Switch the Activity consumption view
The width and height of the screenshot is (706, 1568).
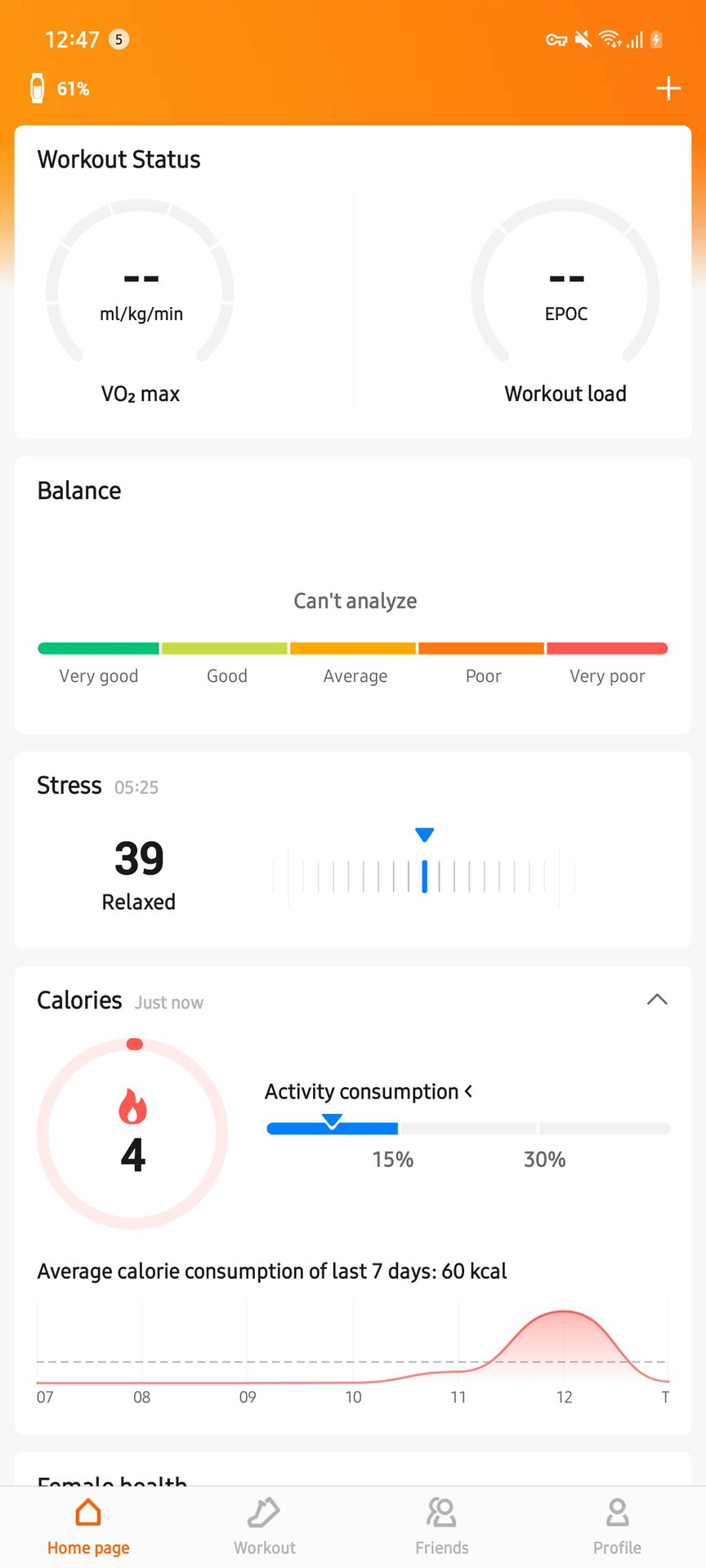click(369, 1092)
